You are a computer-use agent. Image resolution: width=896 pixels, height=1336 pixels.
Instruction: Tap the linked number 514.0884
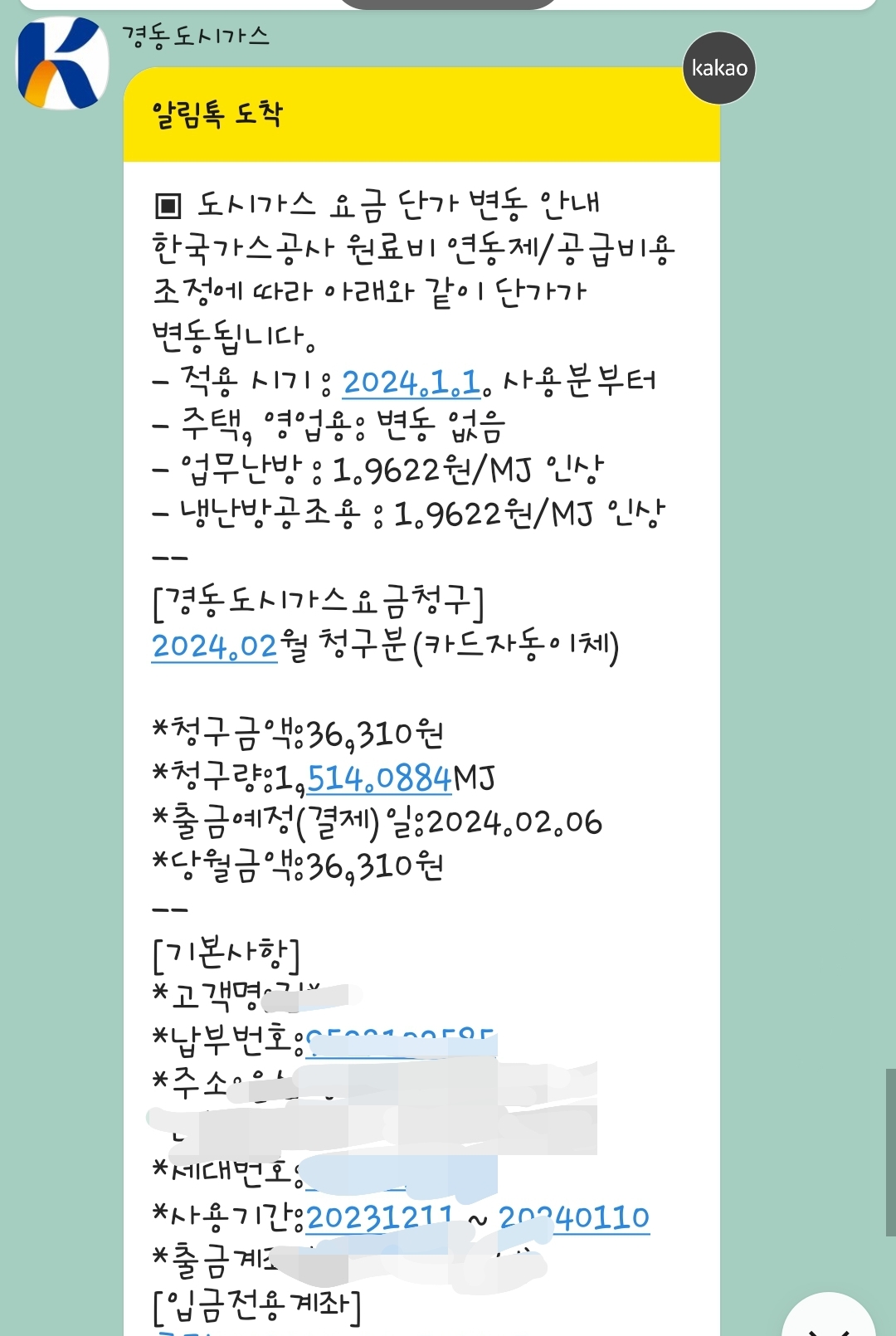pyautogui.click(x=379, y=779)
